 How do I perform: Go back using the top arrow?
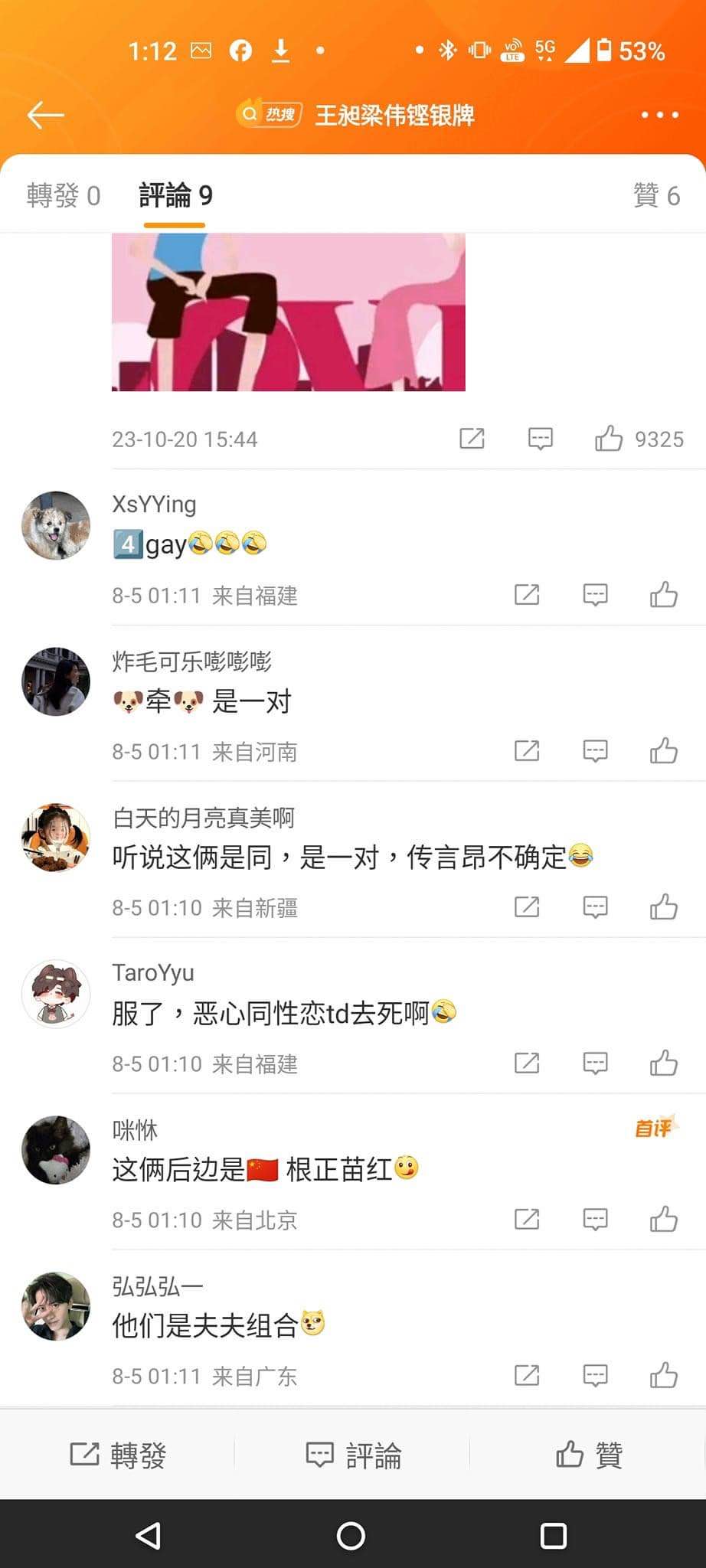point(46,115)
